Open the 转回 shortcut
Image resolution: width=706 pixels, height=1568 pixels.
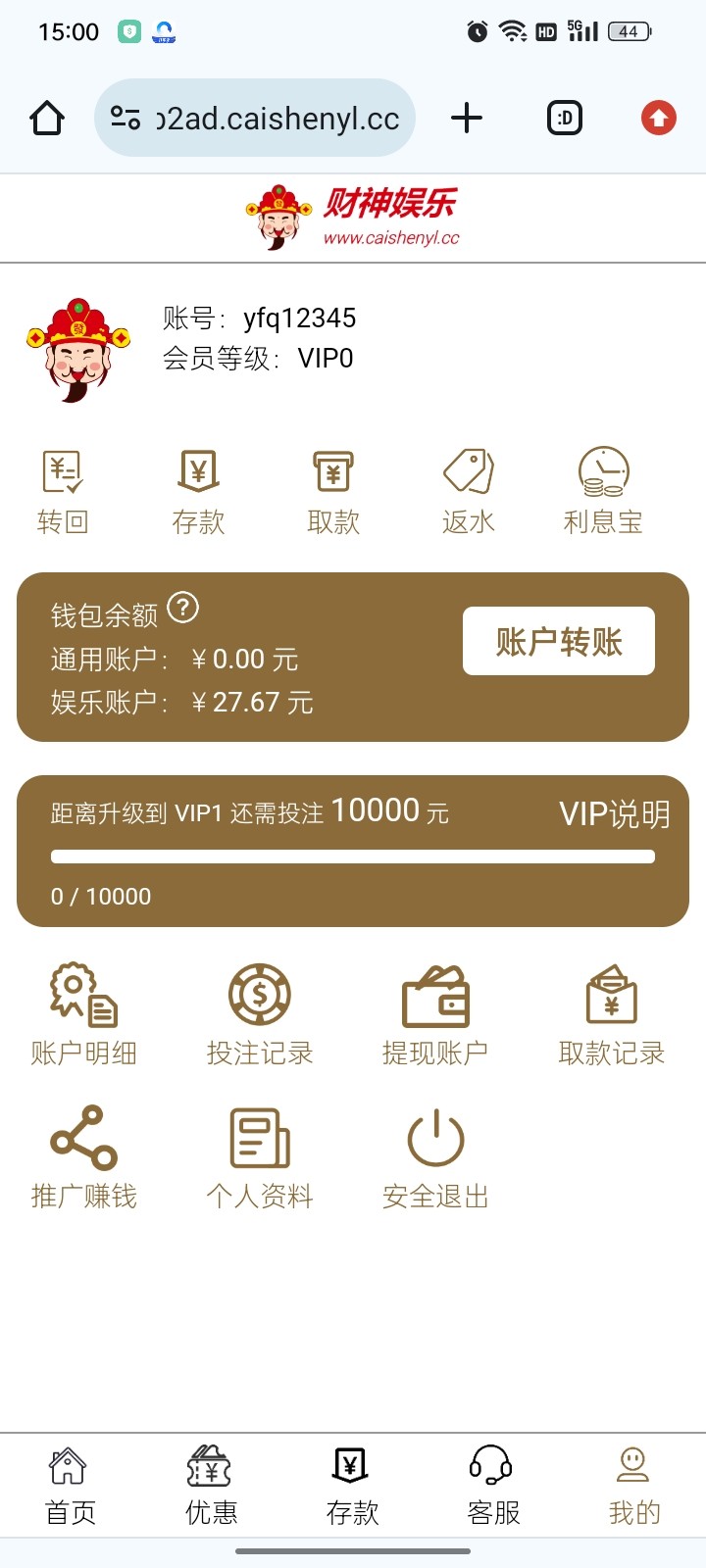coord(63,491)
